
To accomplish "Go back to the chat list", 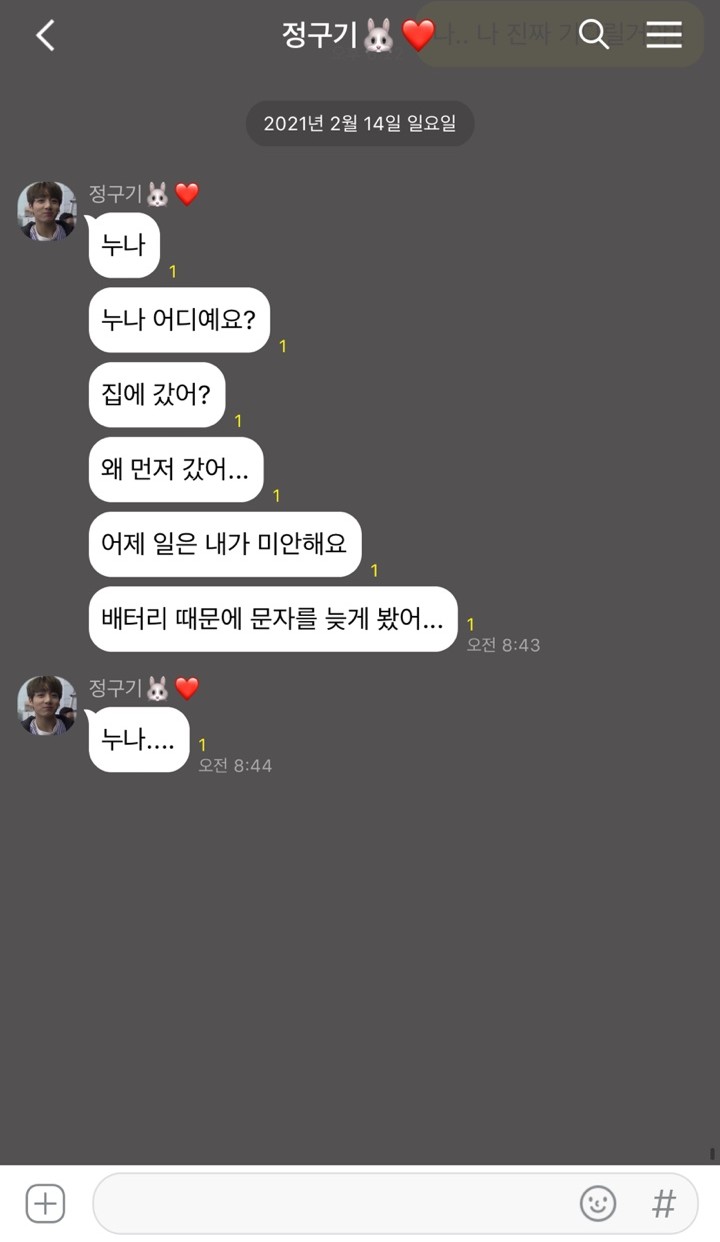I will click(x=45, y=36).
